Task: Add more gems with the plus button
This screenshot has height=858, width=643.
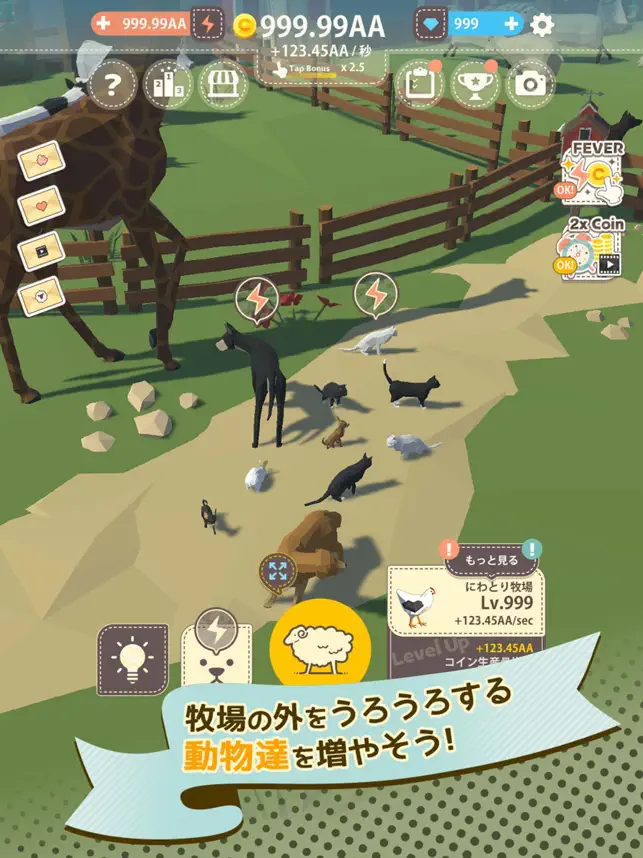Action: click(512, 23)
